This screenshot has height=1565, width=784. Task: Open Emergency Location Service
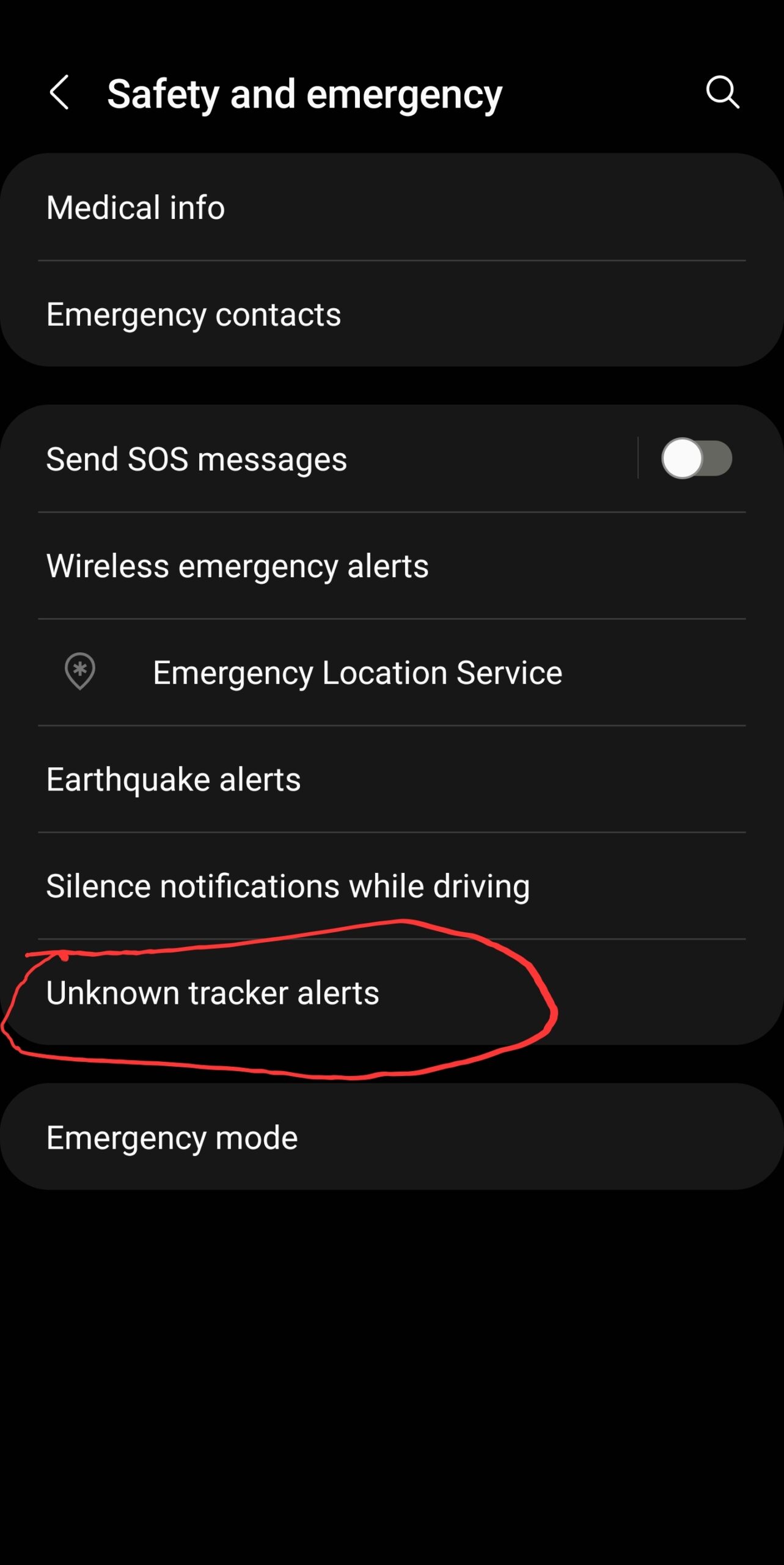click(392, 672)
